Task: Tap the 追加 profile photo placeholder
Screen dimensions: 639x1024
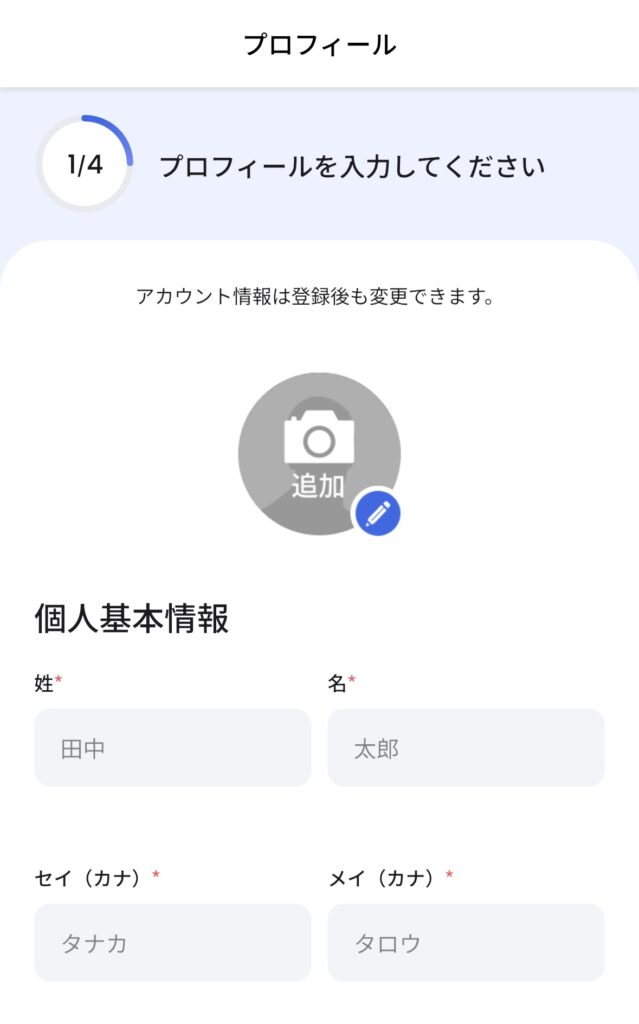Action: (318, 453)
